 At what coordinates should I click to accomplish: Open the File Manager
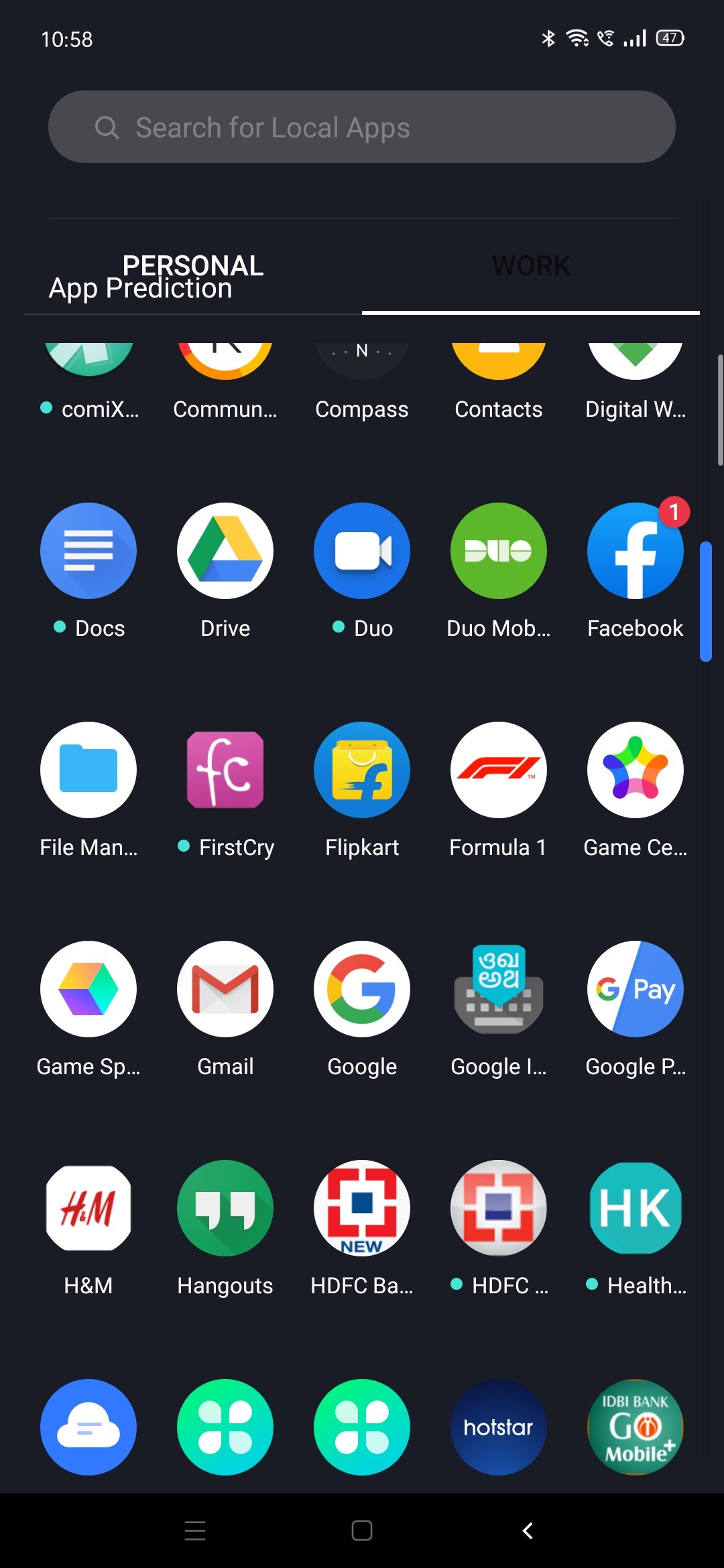(88, 770)
